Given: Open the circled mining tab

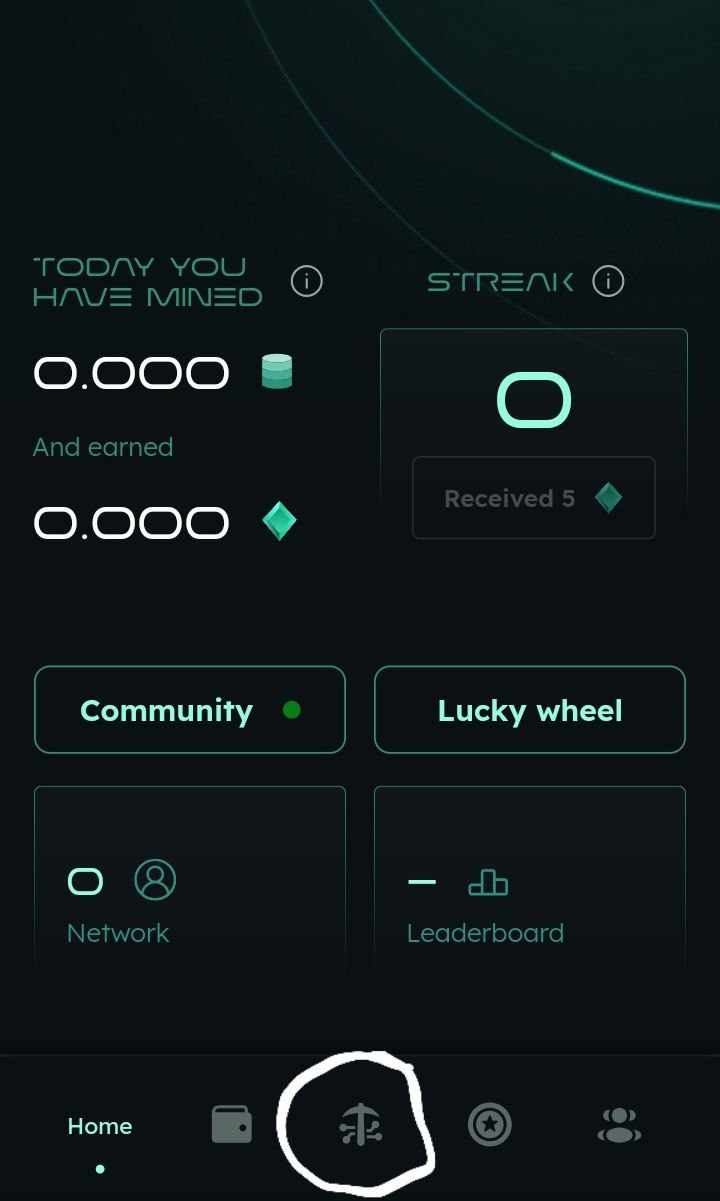Looking at the screenshot, I should click(360, 1125).
